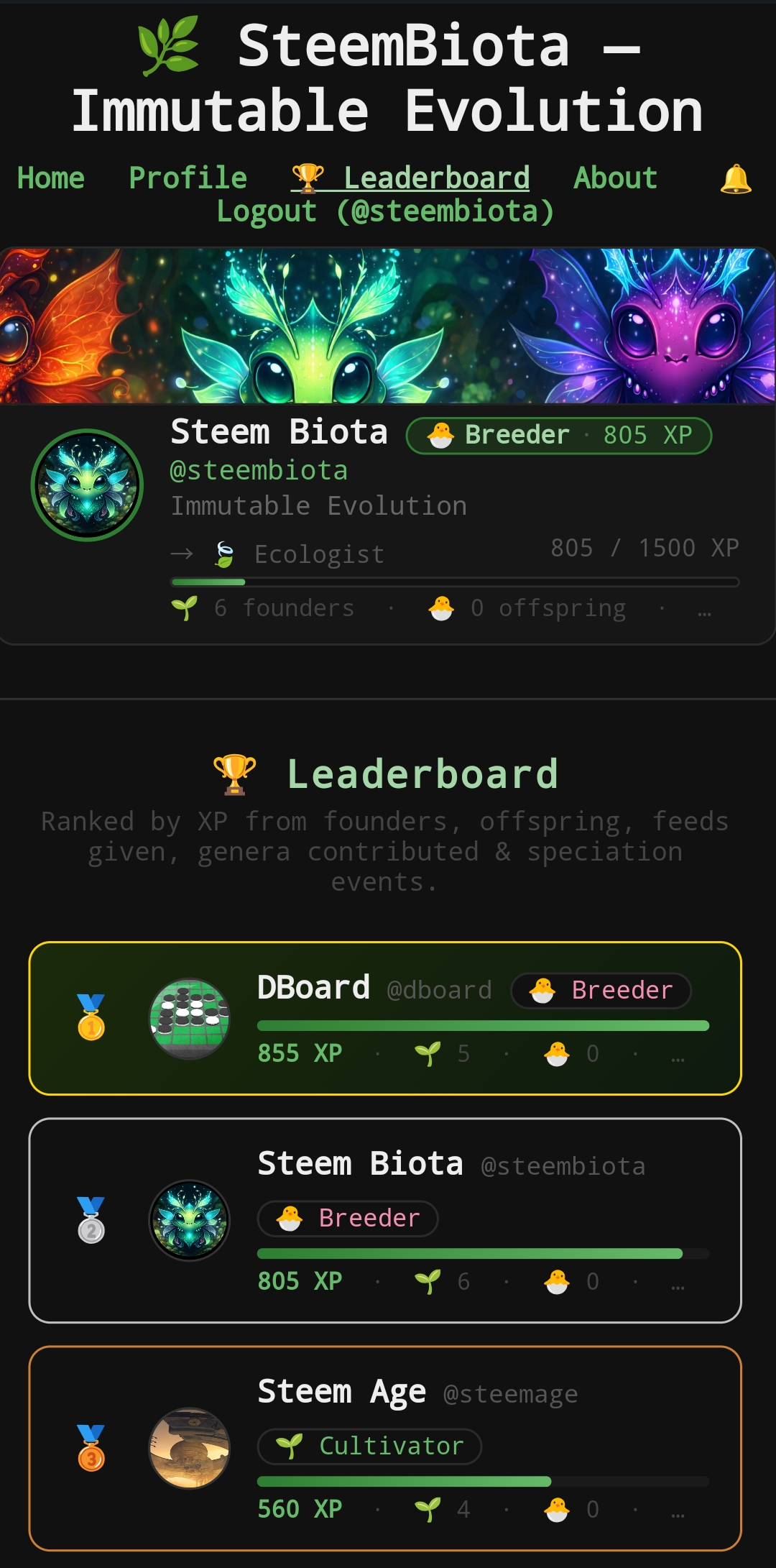Log out of @steembiota account

pyautogui.click(x=386, y=211)
